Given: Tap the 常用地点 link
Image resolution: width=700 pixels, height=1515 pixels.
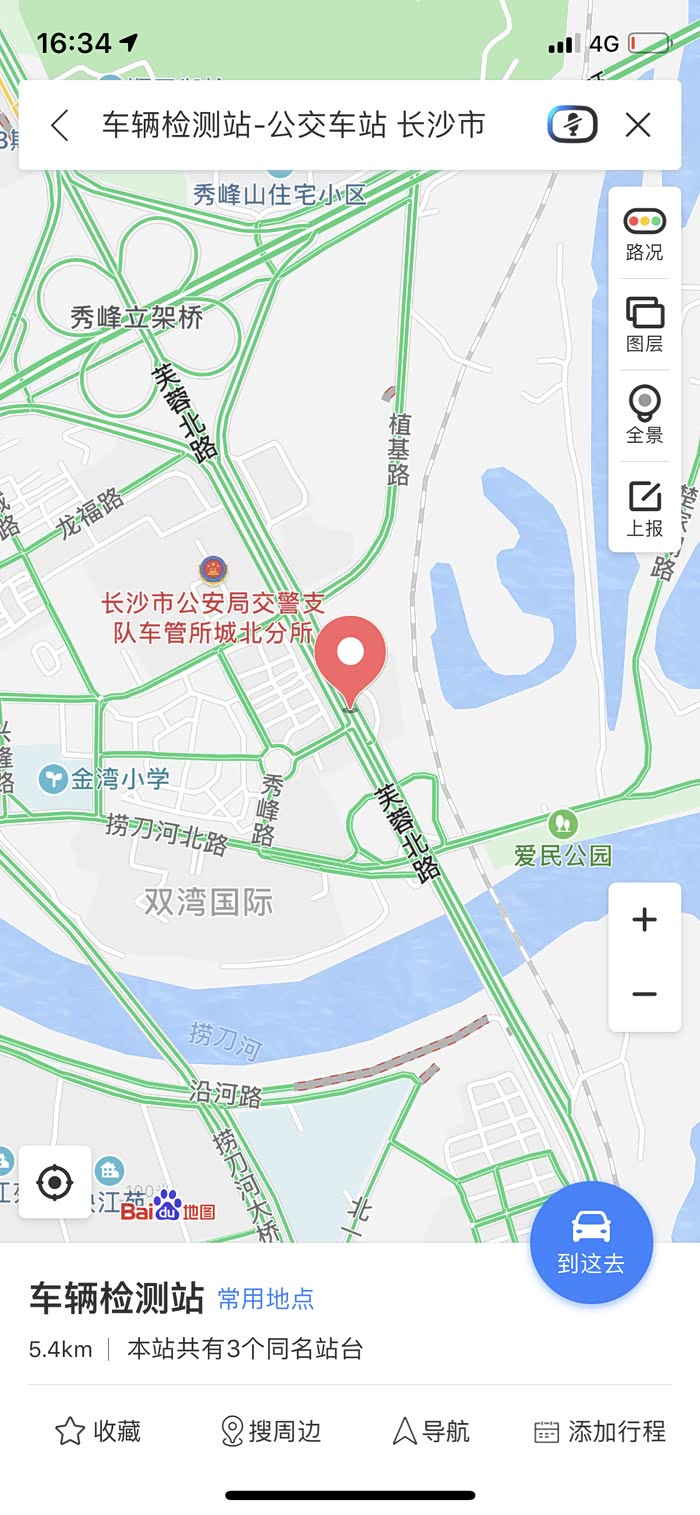Looking at the screenshot, I should coord(266,1299).
